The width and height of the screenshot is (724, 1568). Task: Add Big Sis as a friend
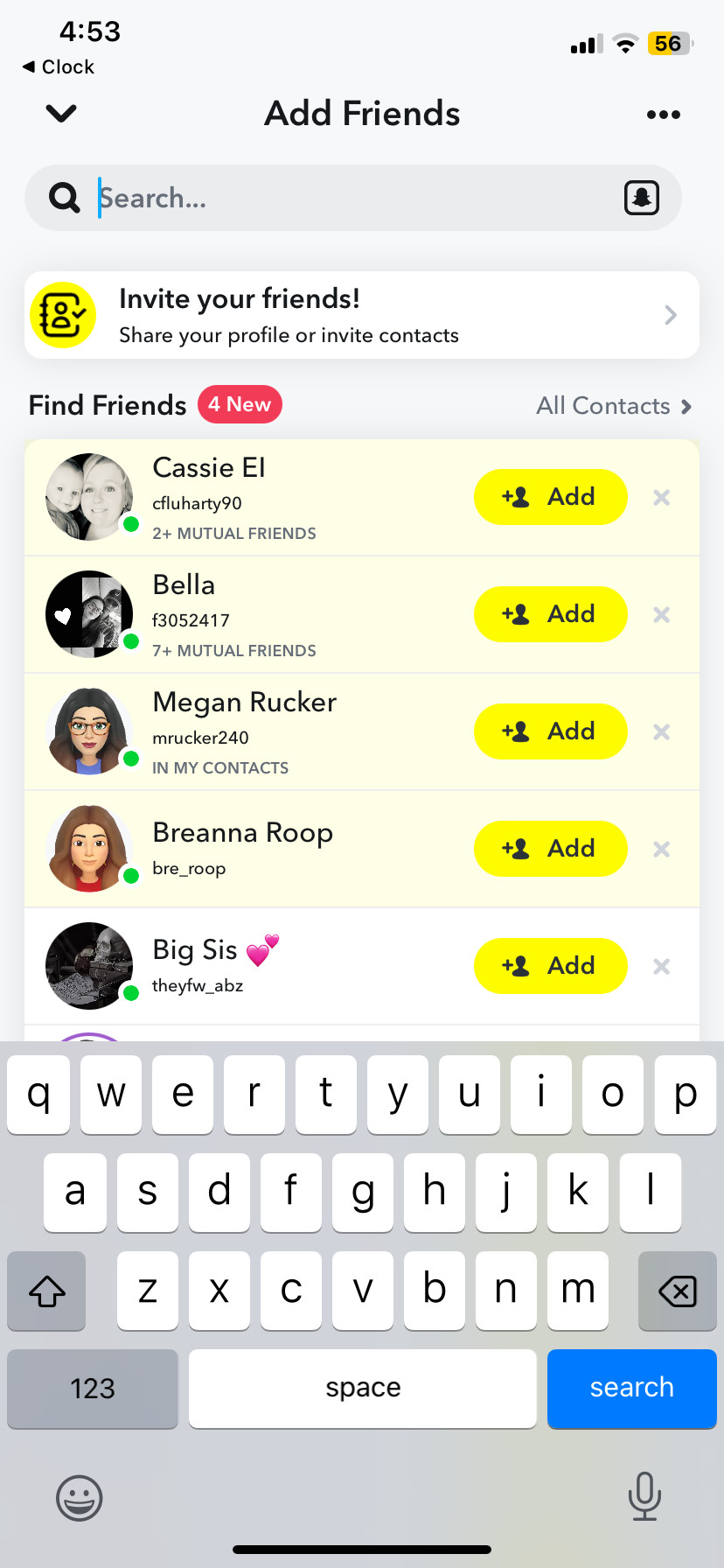551,966
